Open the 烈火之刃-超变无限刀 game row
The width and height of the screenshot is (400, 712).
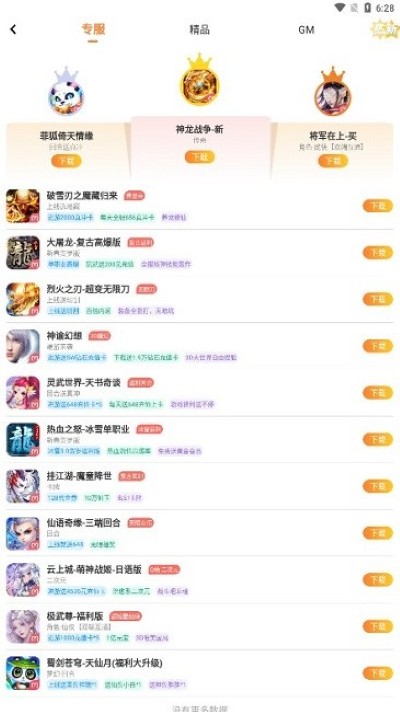pos(200,299)
